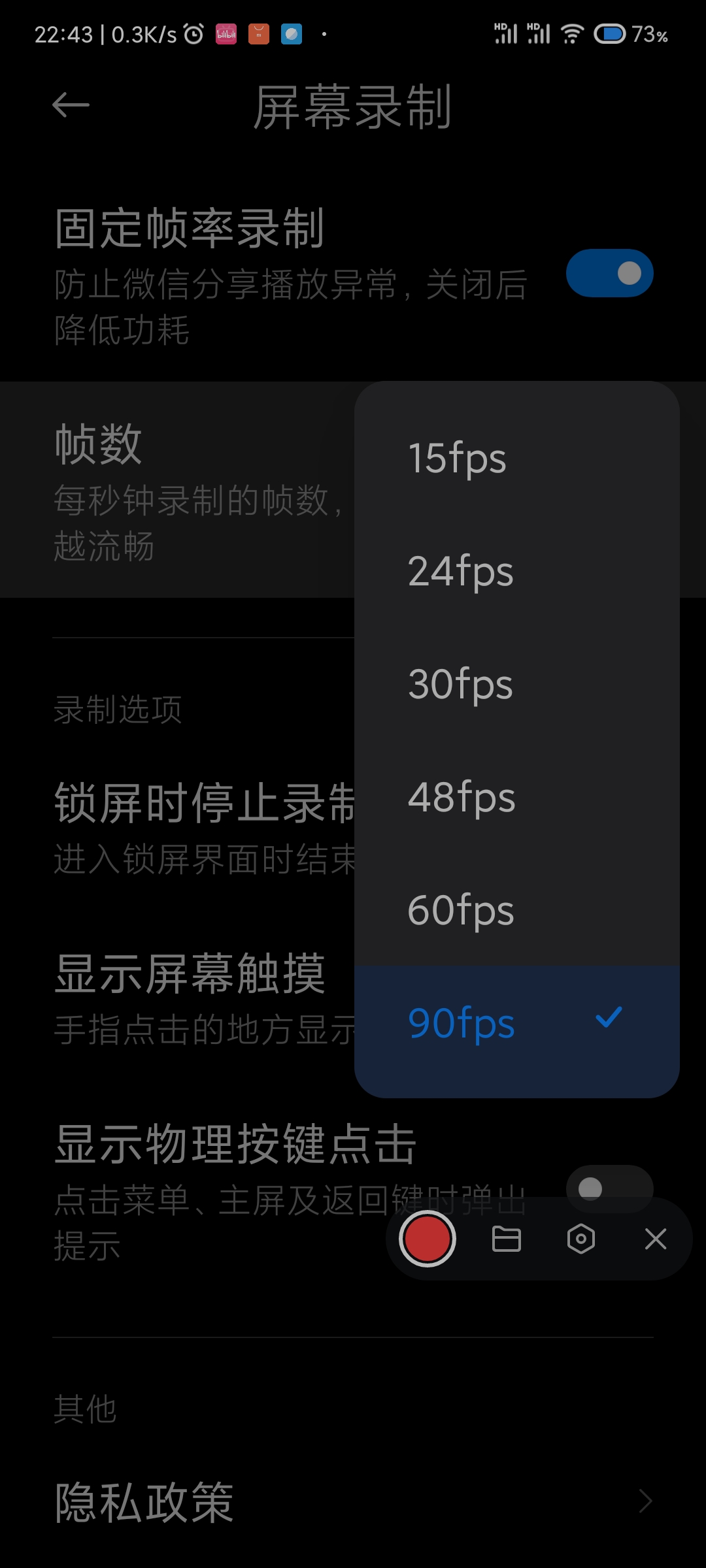Screen dimensions: 706x1568
Task: Open the recordings folder icon
Action: pos(506,1239)
